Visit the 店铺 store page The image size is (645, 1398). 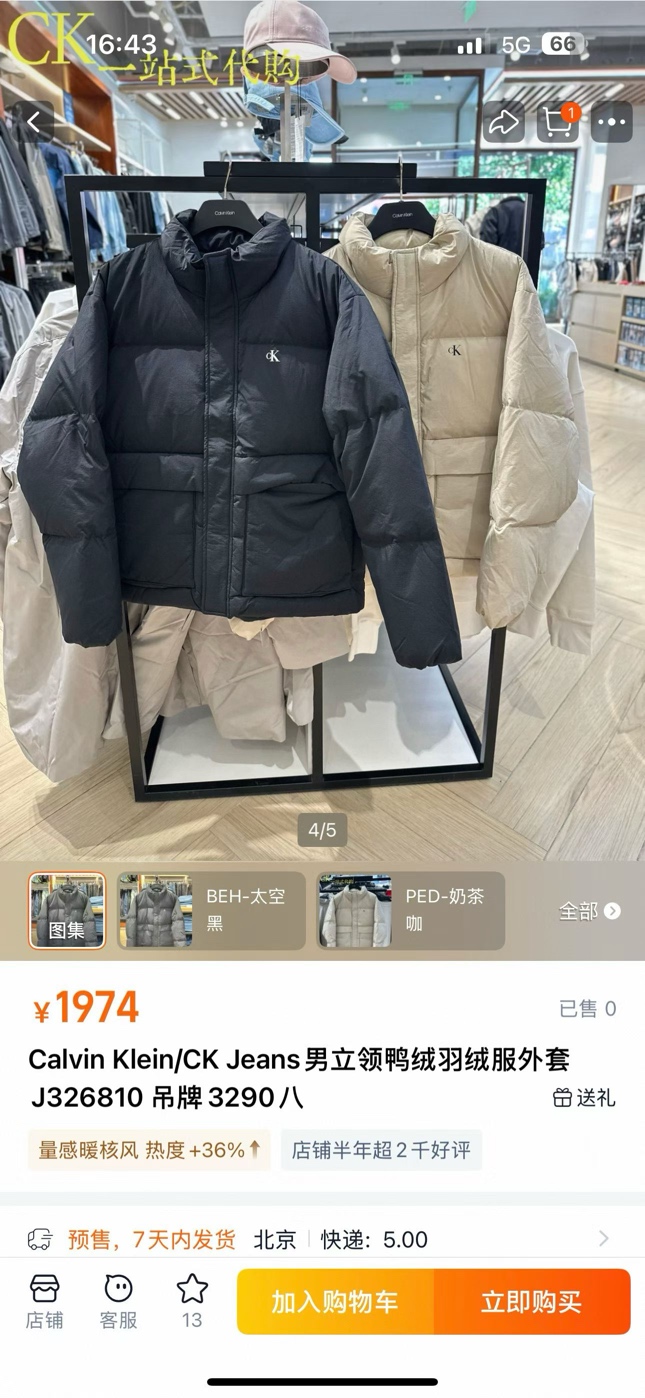point(44,1301)
